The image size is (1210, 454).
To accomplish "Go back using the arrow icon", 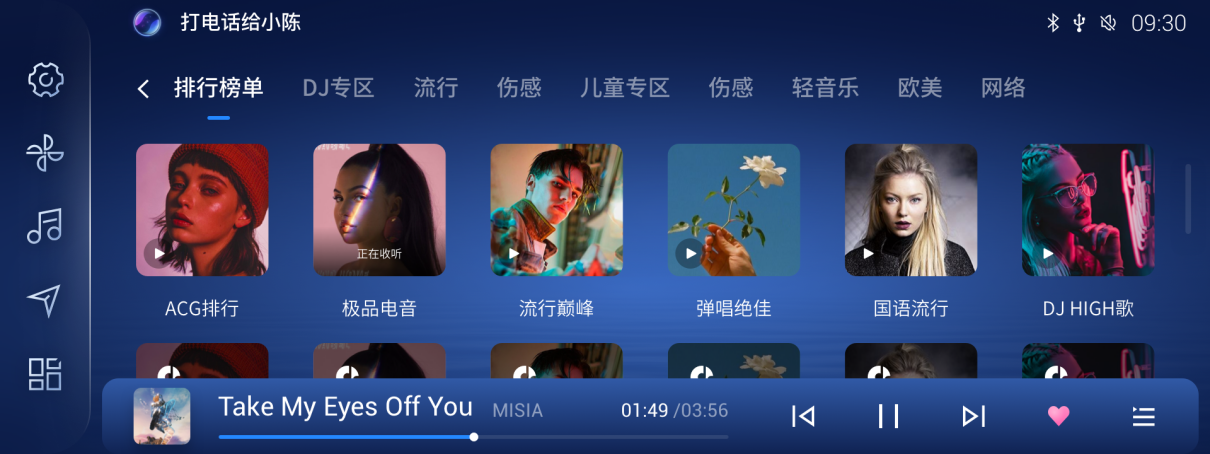I will click(x=143, y=89).
